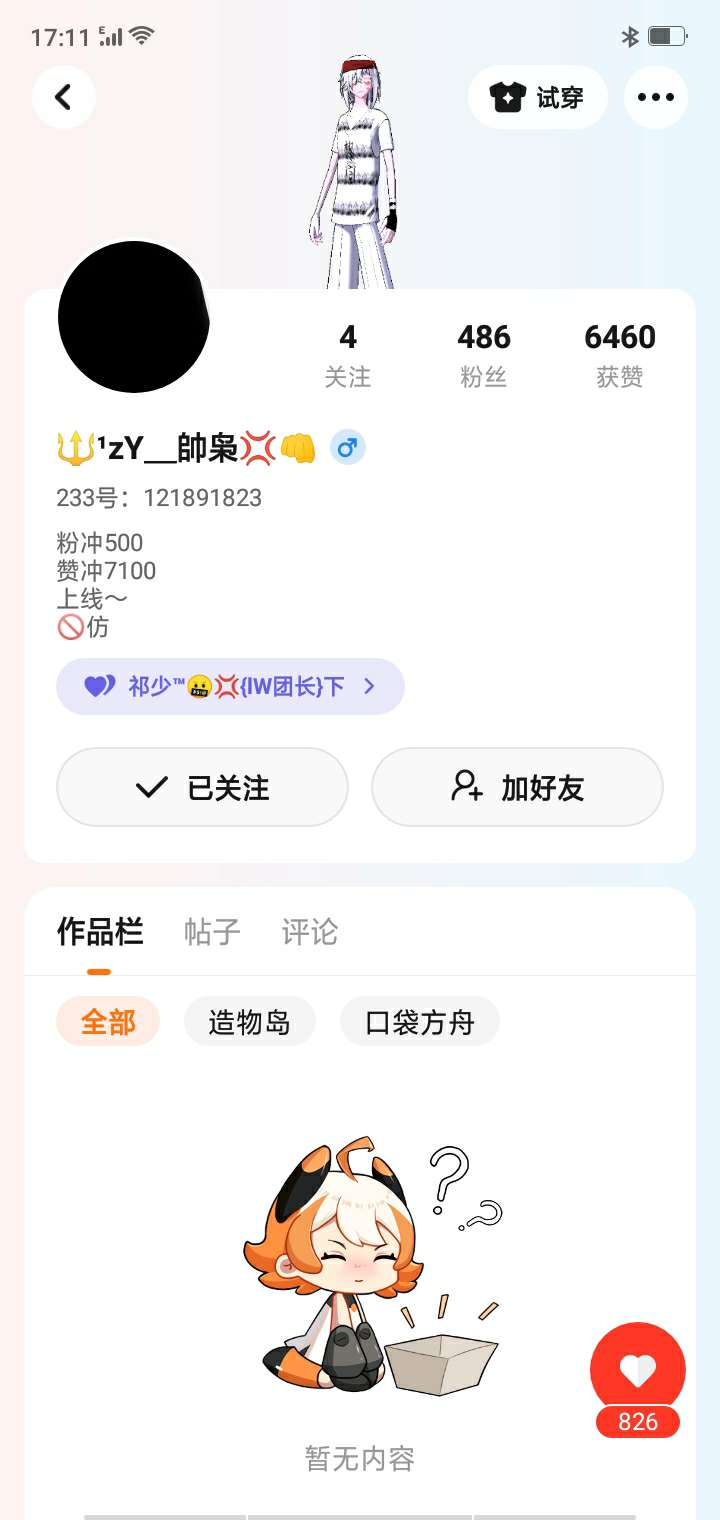The height and width of the screenshot is (1520, 720).
Task: Tap 已关注 to unfollow this user
Action: click(x=202, y=788)
